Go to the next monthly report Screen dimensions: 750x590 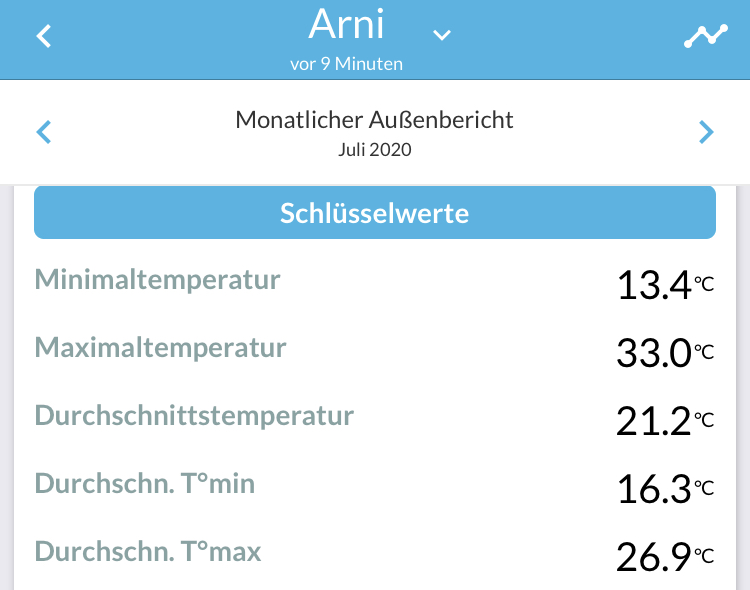pos(706,132)
